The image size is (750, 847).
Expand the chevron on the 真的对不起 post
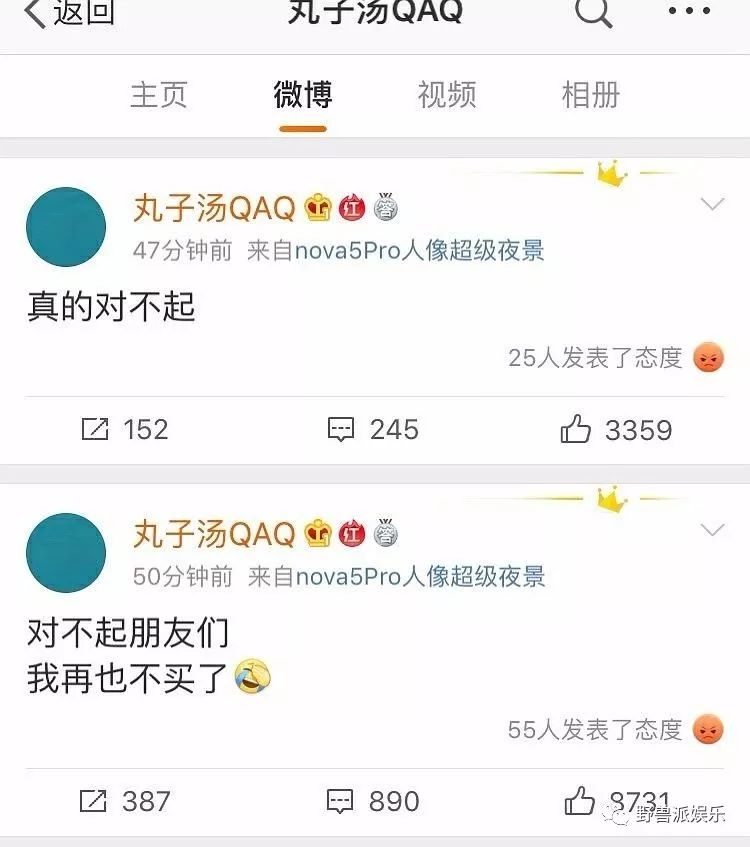tap(712, 205)
